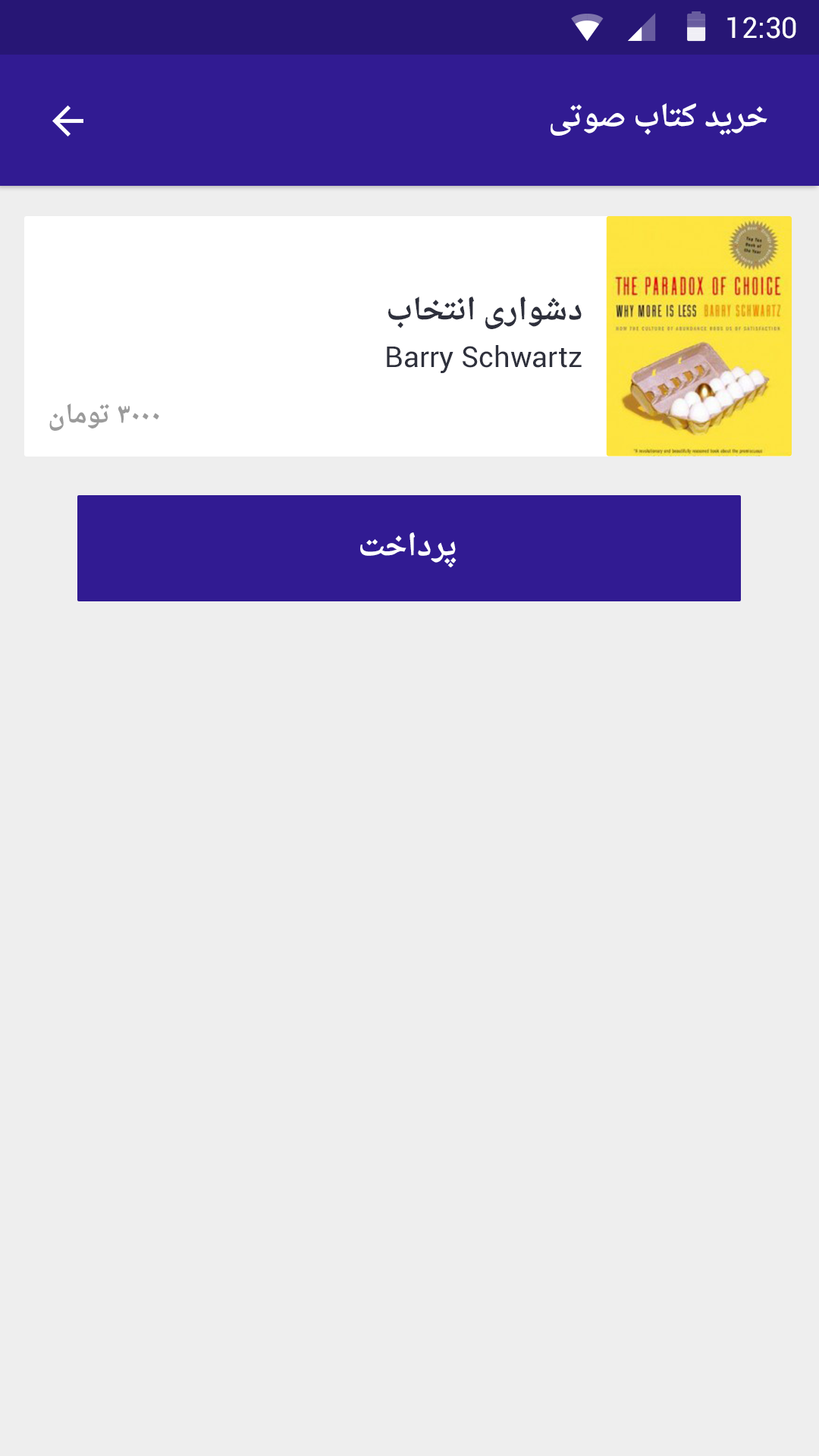Tap the navigation arrow in the toolbar
The width and height of the screenshot is (819, 1456).
coord(67,120)
